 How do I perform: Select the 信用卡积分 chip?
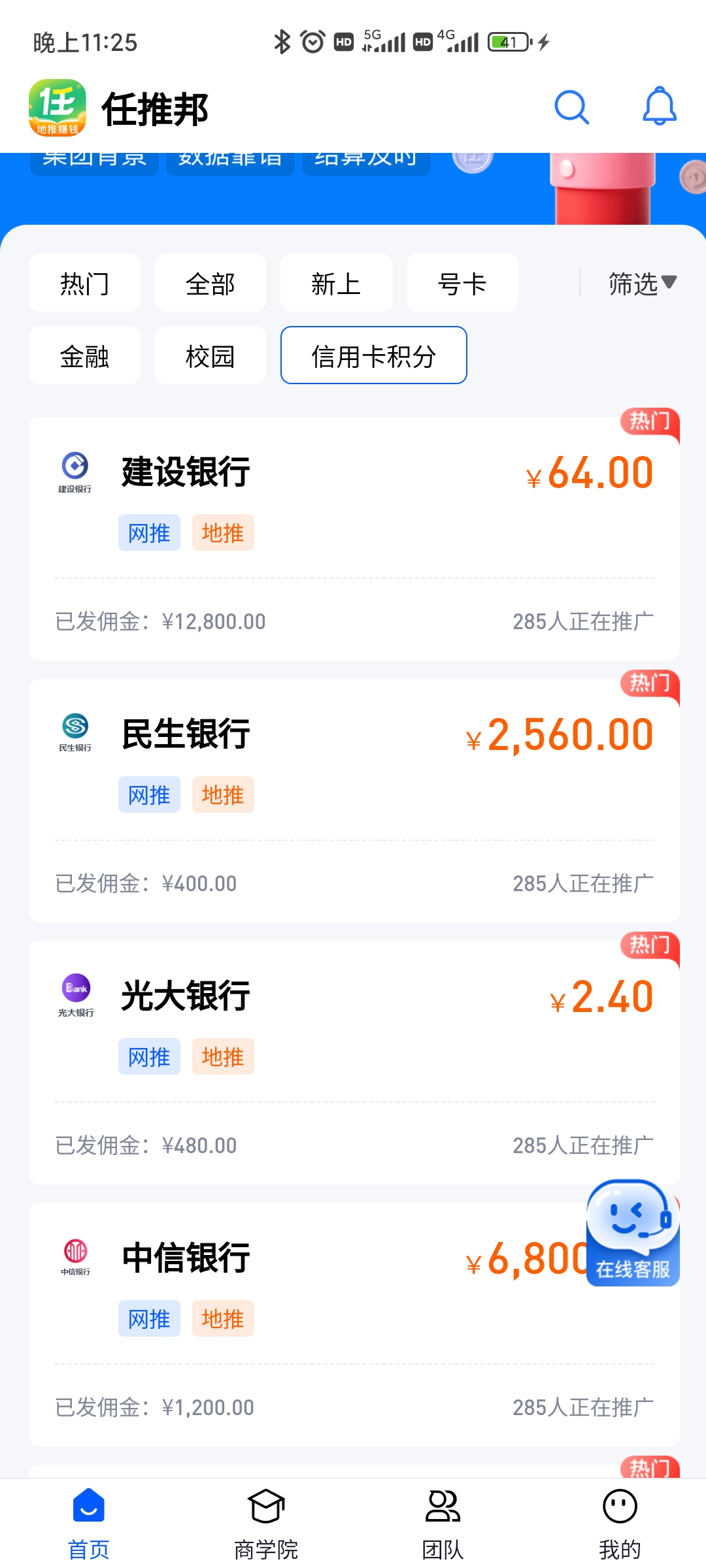[373, 356]
